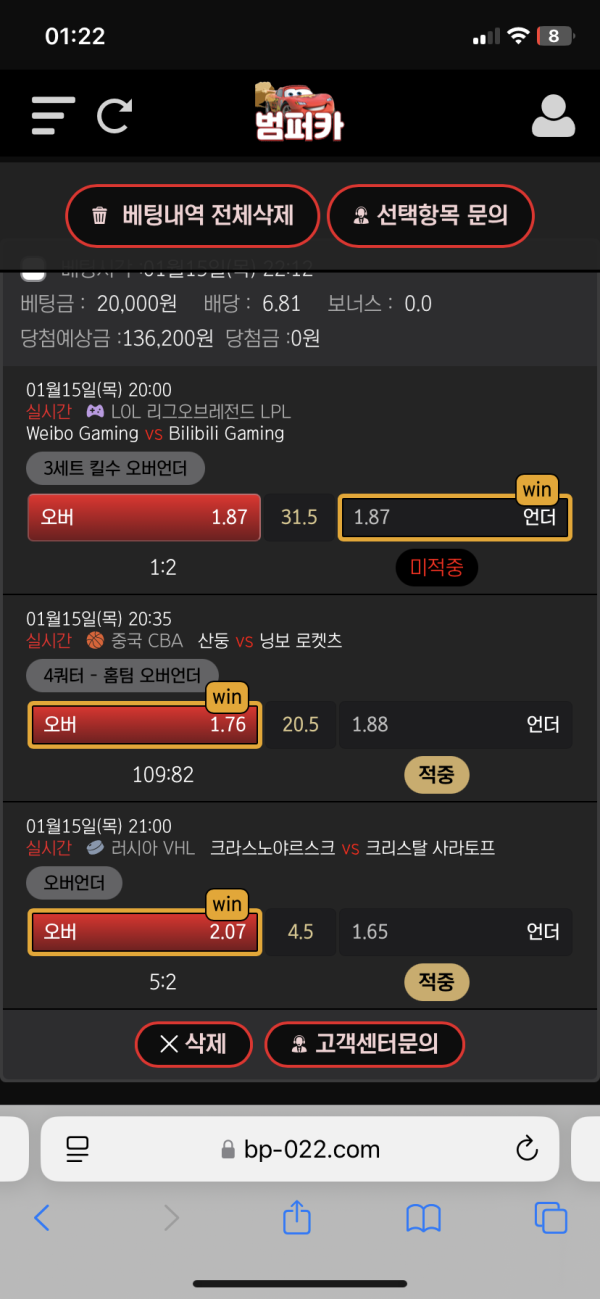Tap 선택항목 문의 button
The image size is (600, 1299).
[431, 215]
